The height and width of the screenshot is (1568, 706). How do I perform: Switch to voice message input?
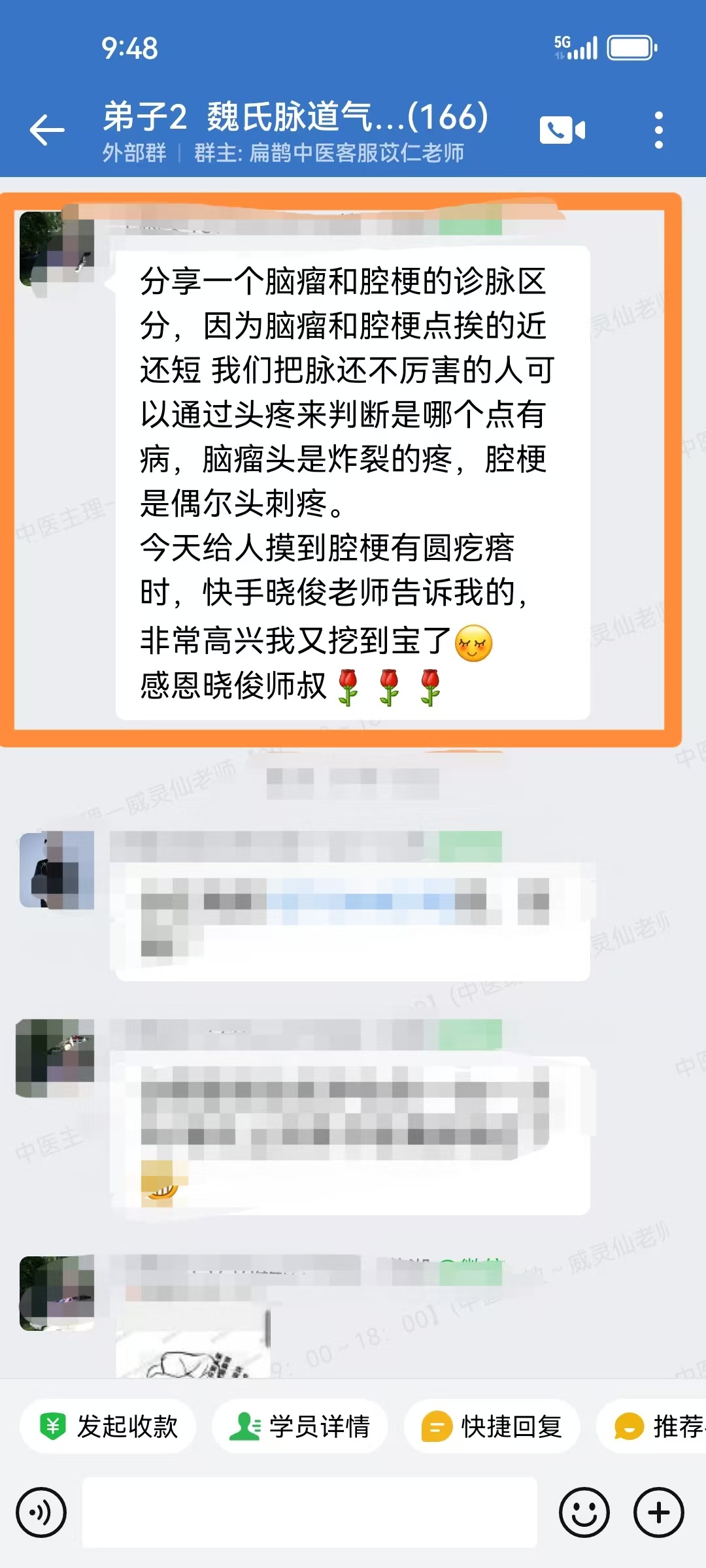tap(41, 1512)
